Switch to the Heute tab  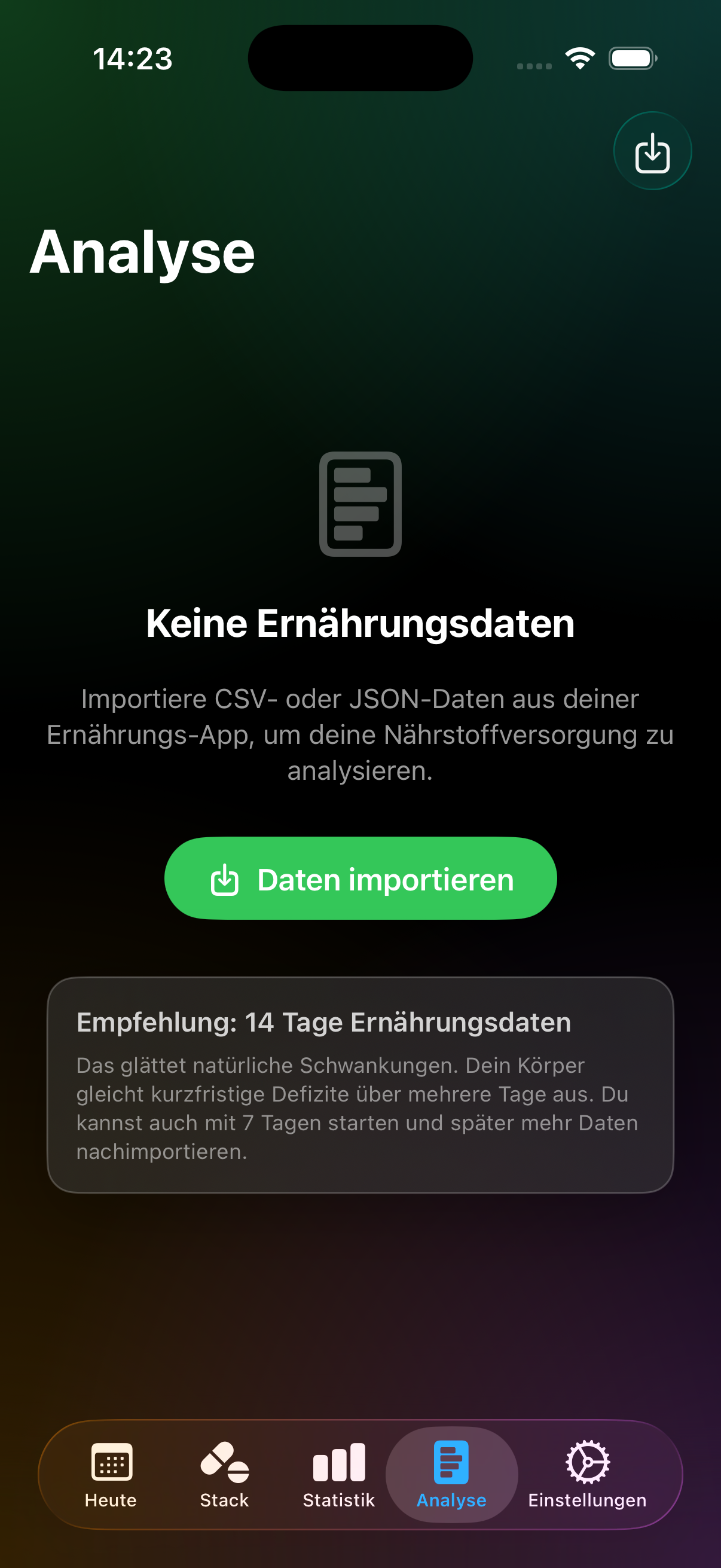(x=111, y=1474)
